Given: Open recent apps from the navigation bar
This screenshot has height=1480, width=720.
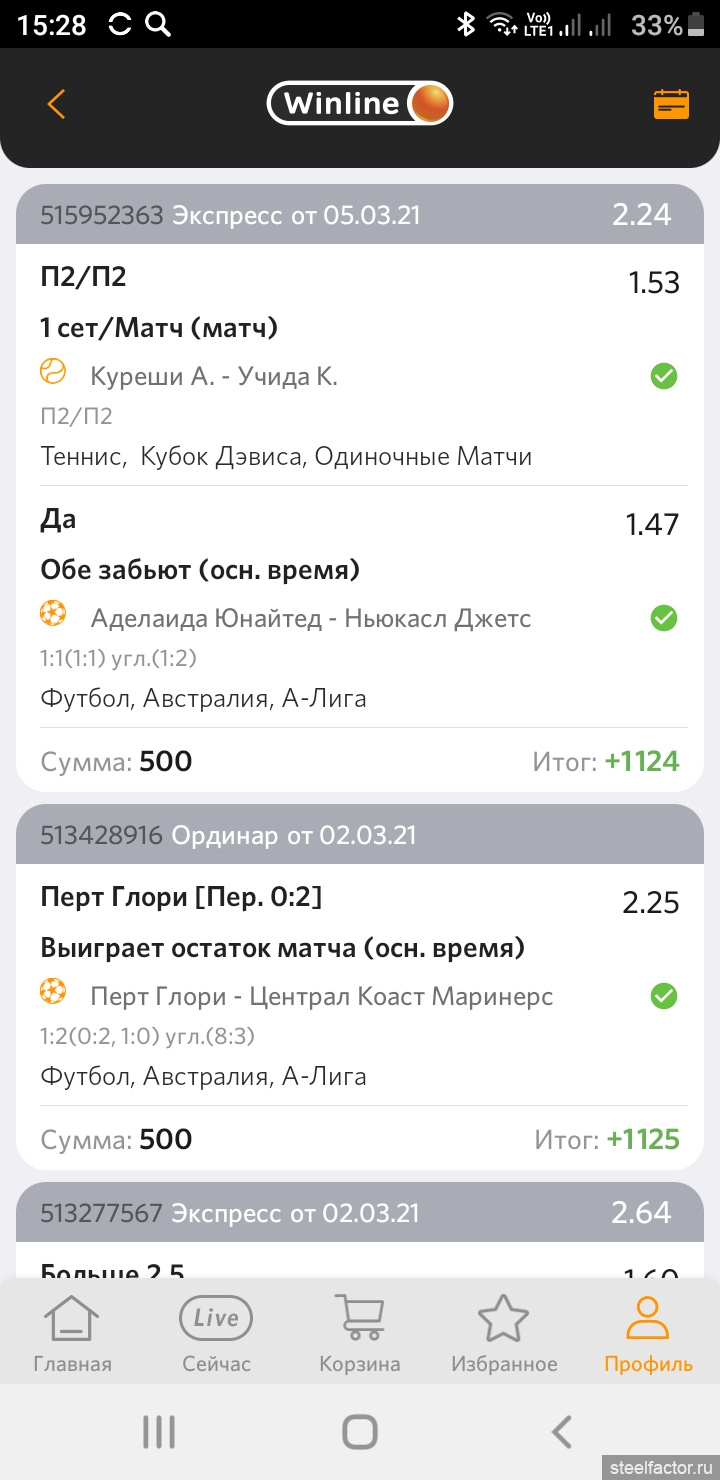Looking at the screenshot, I should 159,1432.
